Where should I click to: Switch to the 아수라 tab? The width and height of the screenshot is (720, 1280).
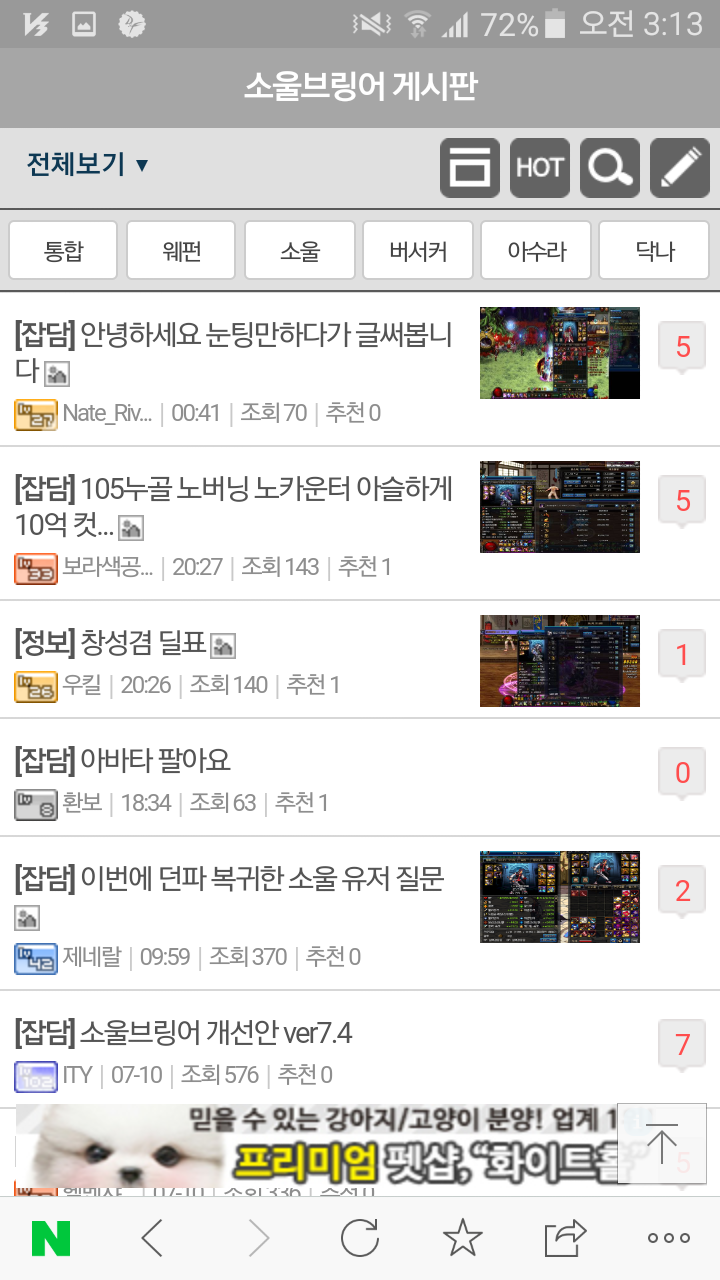tap(536, 250)
